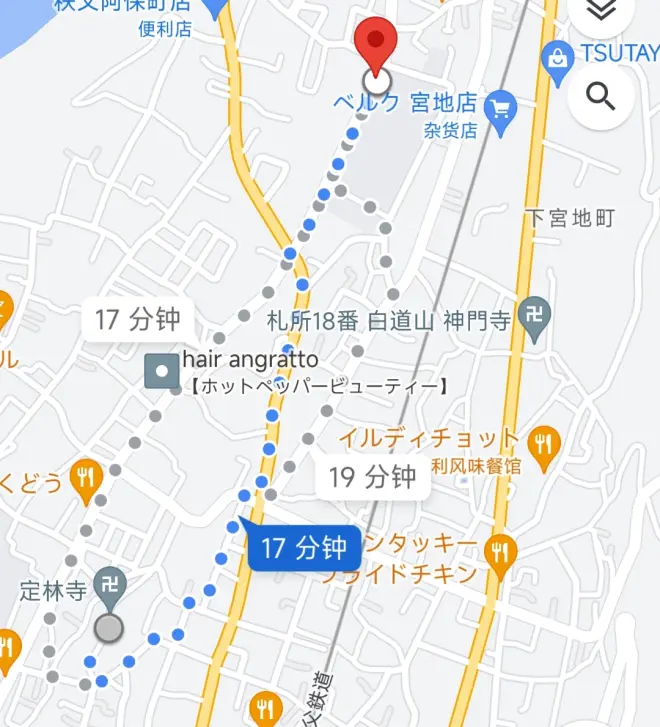The image size is (660, 727).
Task: Tap the blue 17 分钟 route label
Action: pyautogui.click(x=303, y=548)
